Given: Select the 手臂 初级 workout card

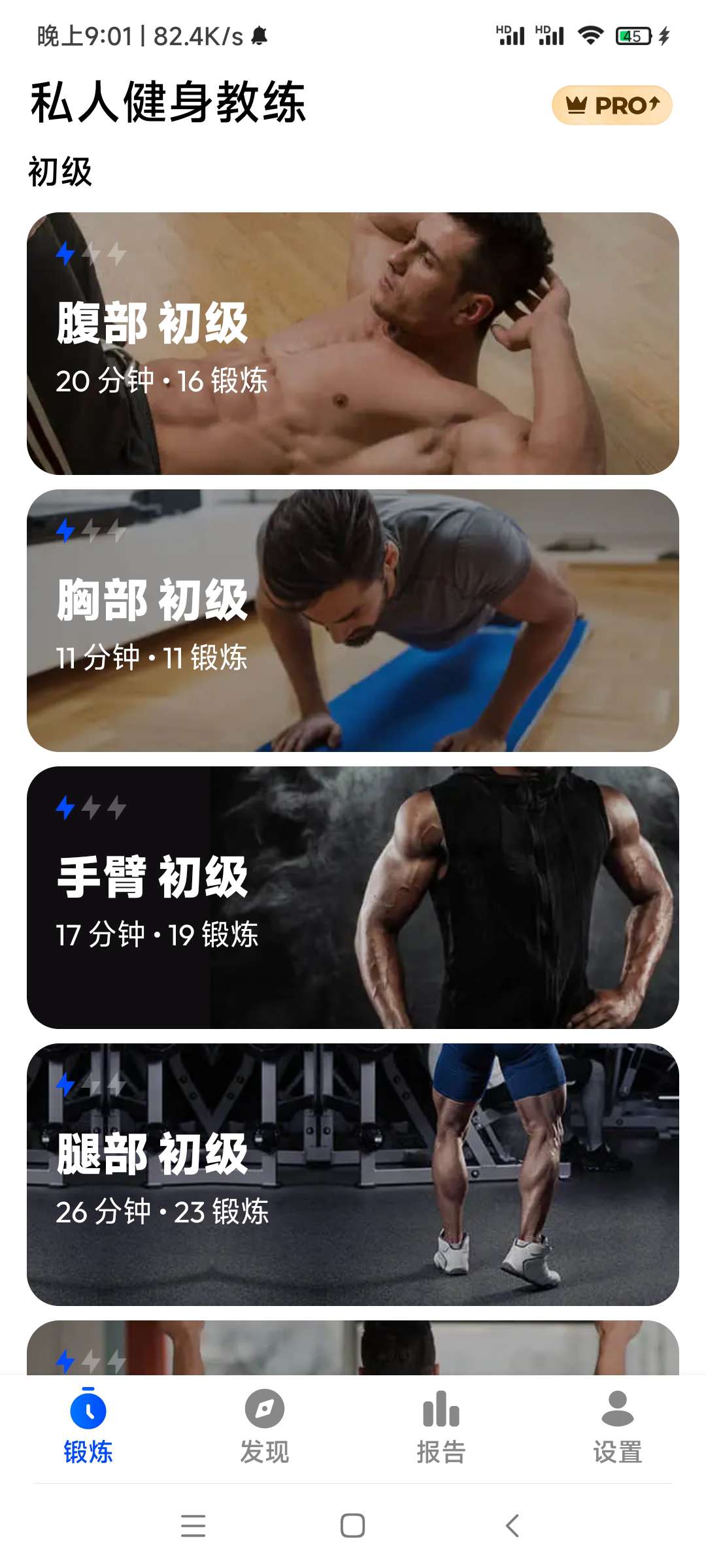Looking at the screenshot, I should (352, 898).
